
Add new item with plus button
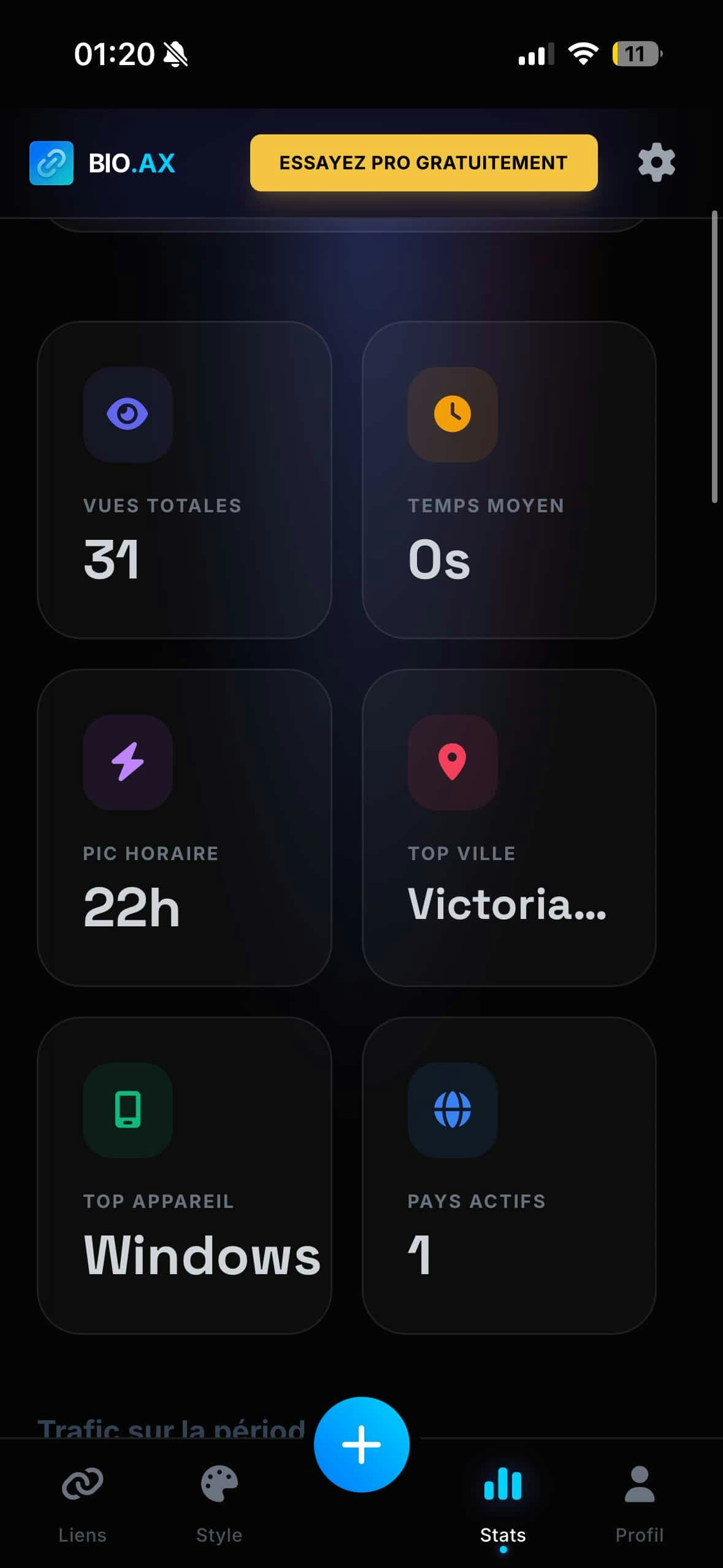(361, 1445)
